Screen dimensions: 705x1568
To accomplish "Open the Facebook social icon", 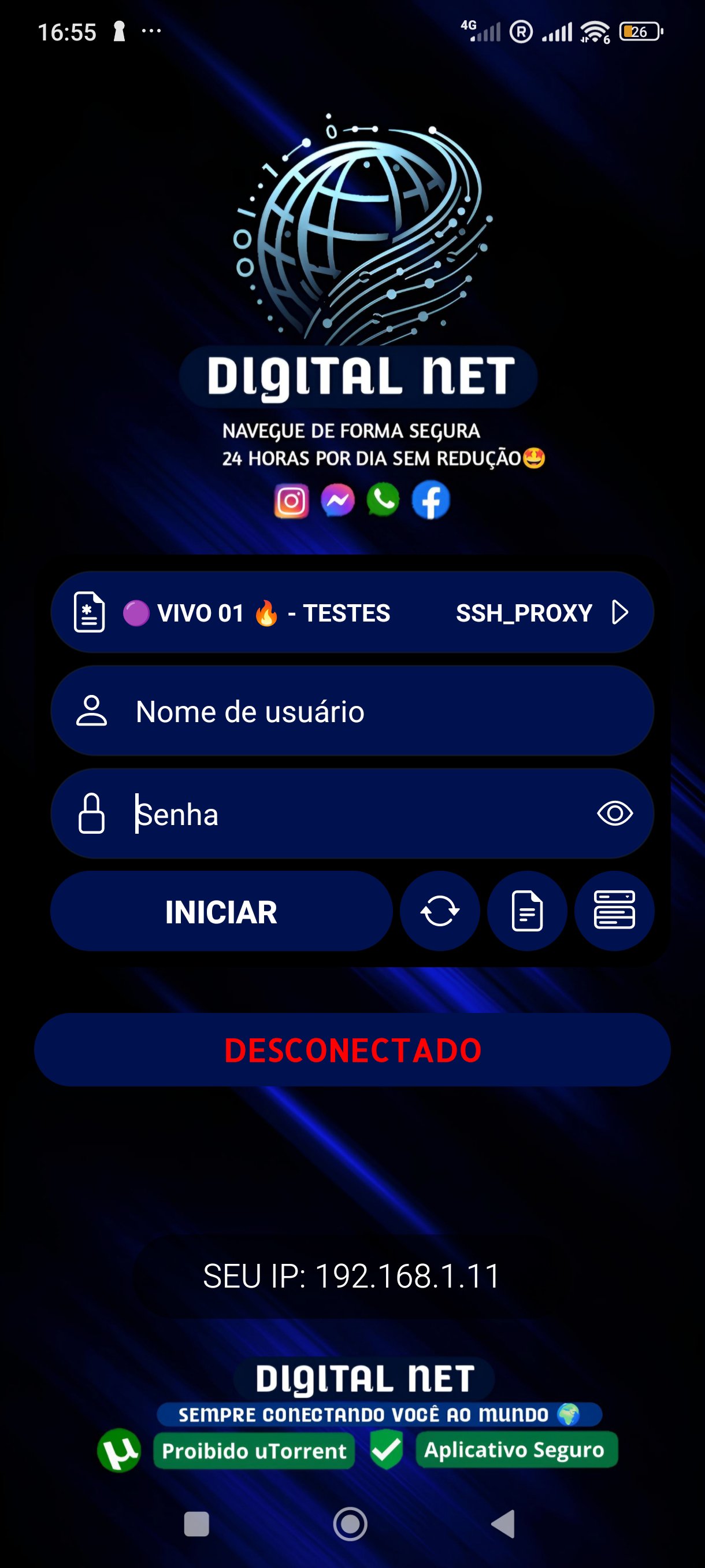I will pos(431,500).
